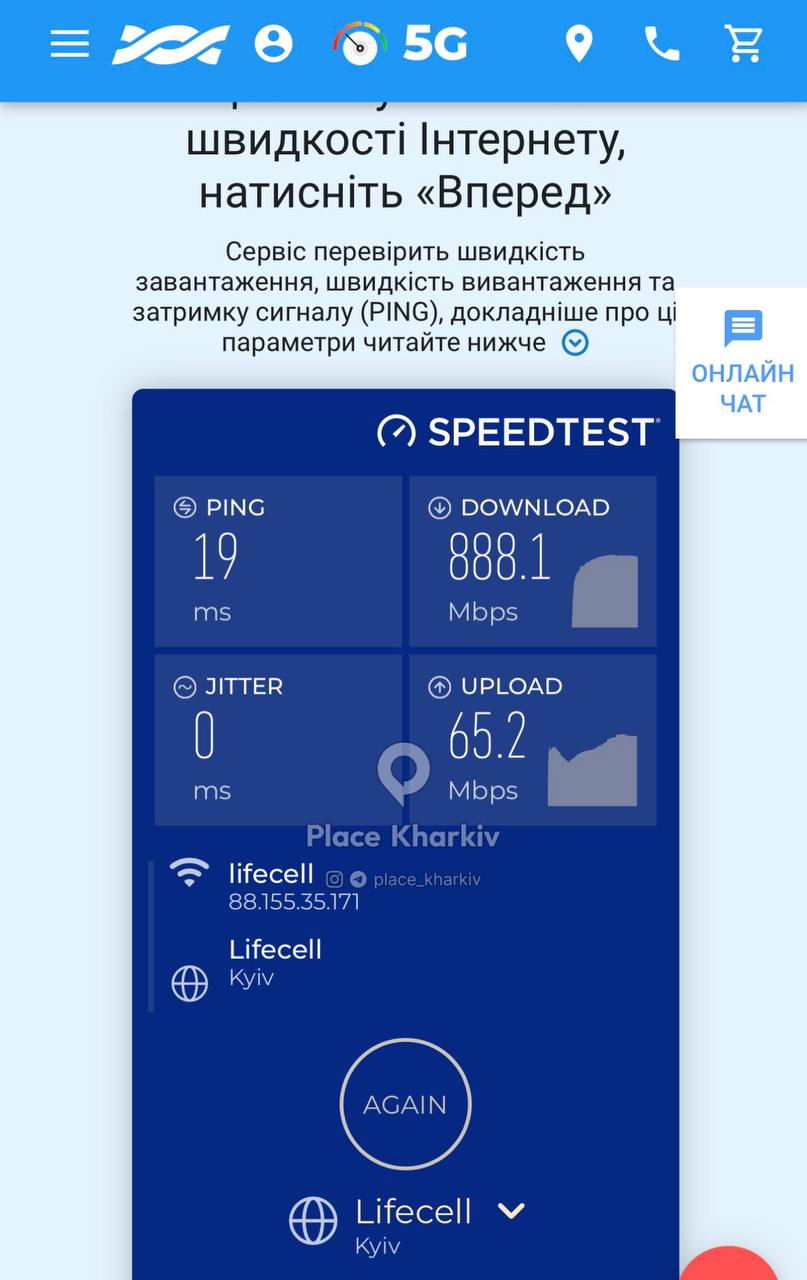This screenshot has height=1280, width=807.
Task: Open the online chat widget
Action: tap(742, 363)
